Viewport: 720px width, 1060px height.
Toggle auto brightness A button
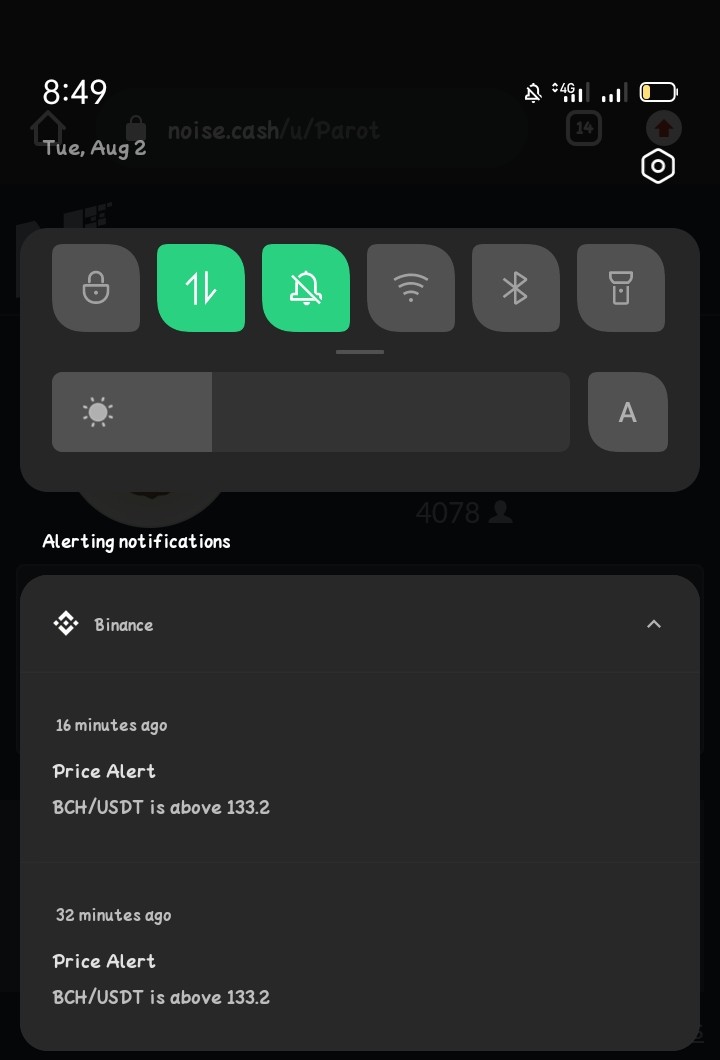[628, 412]
